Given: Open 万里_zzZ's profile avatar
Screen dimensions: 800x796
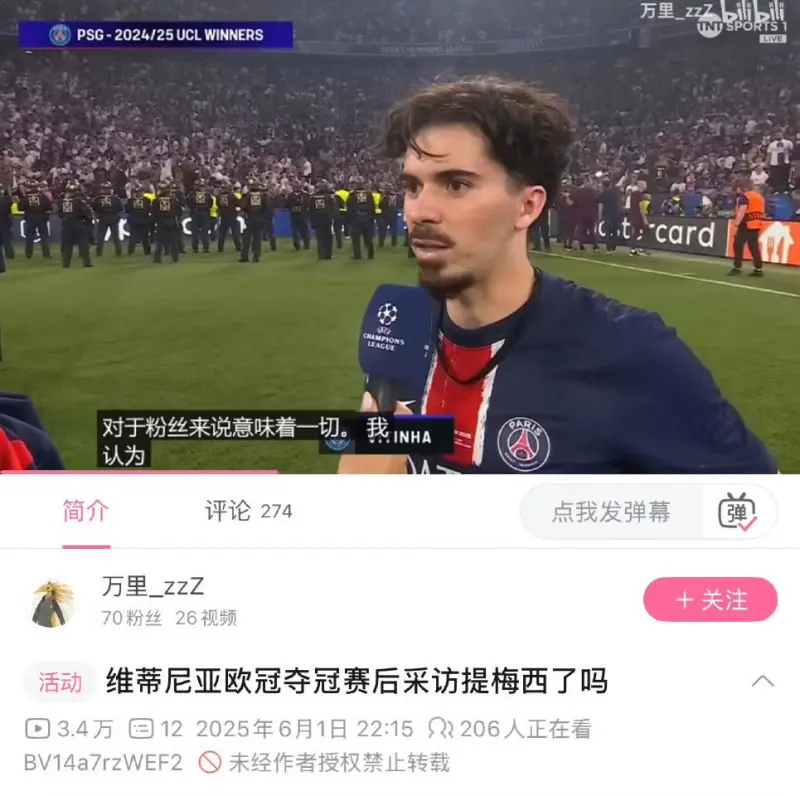Looking at the screenshot, I should [52, 603].
